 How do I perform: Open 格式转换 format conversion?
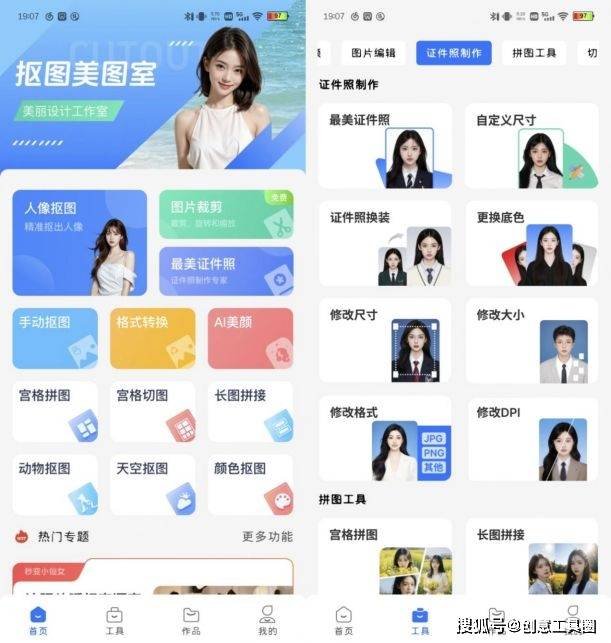152,338
